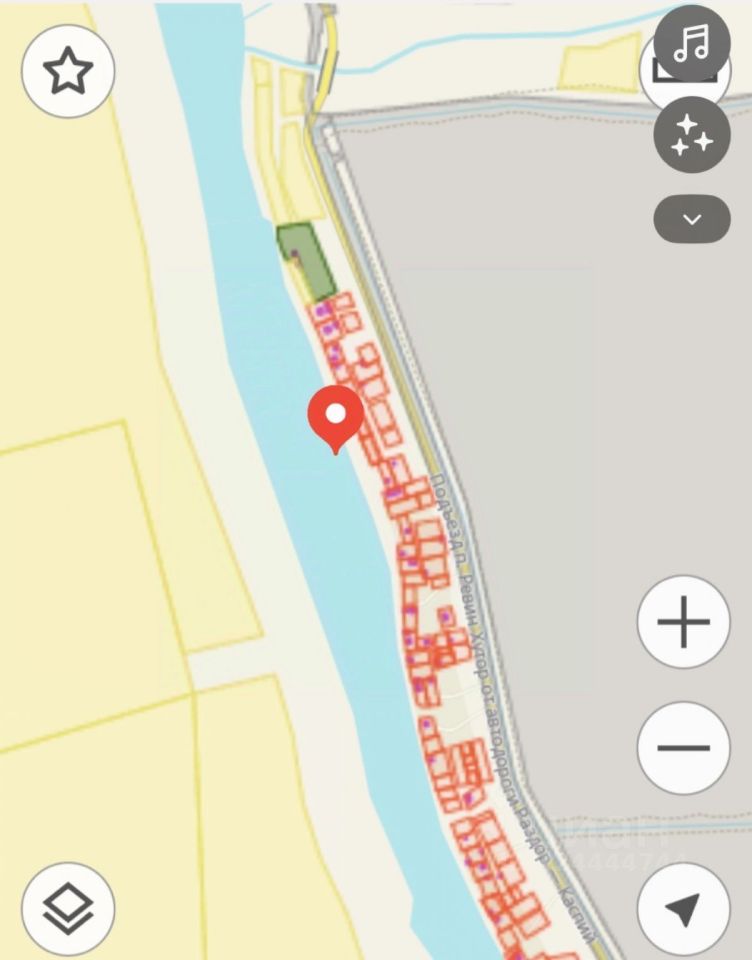Screen dimensions: 752x960
Task: Zoom out with the minus button
Action: click(x=684, y=747)
